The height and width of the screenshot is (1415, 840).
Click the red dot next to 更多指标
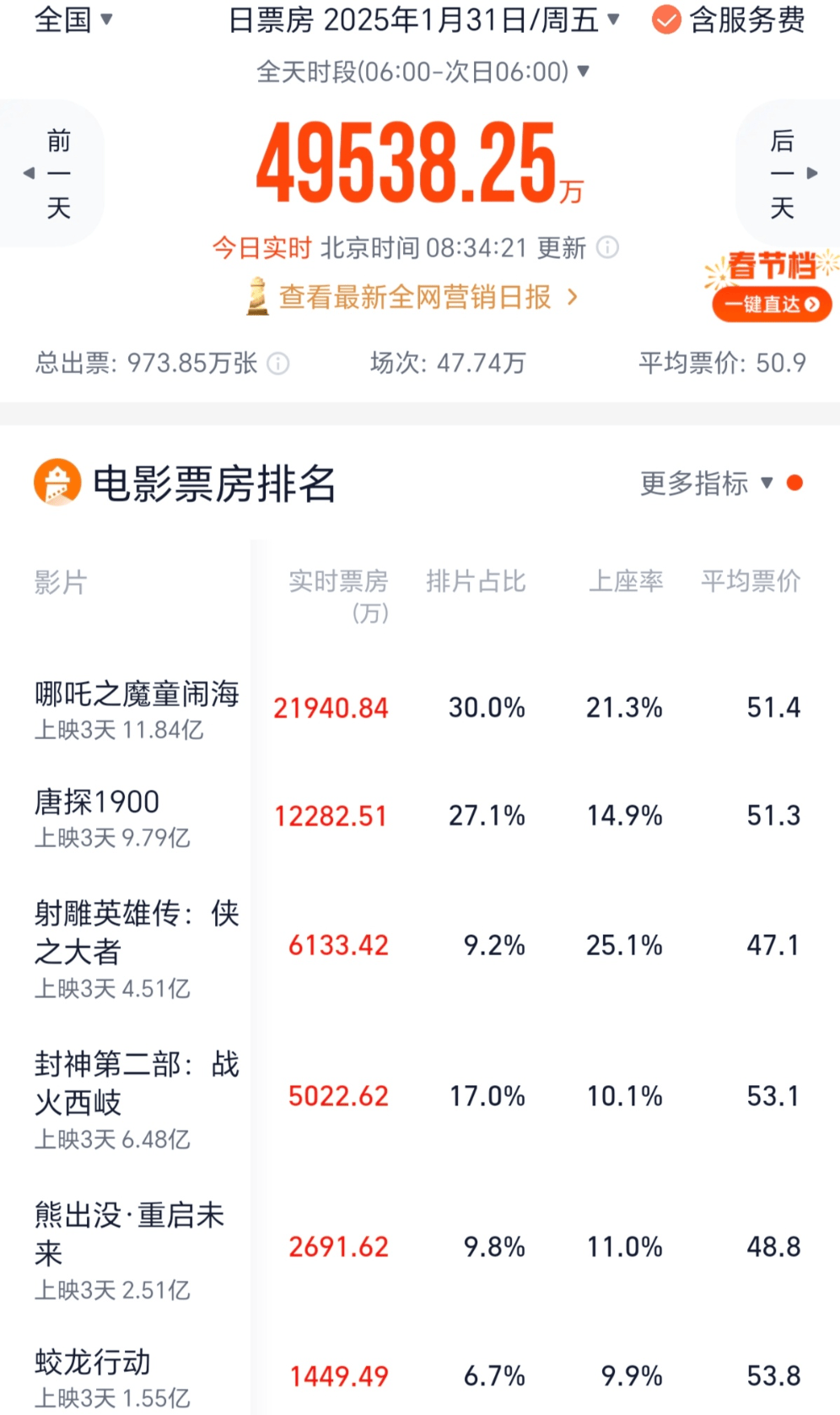point(794,484)
